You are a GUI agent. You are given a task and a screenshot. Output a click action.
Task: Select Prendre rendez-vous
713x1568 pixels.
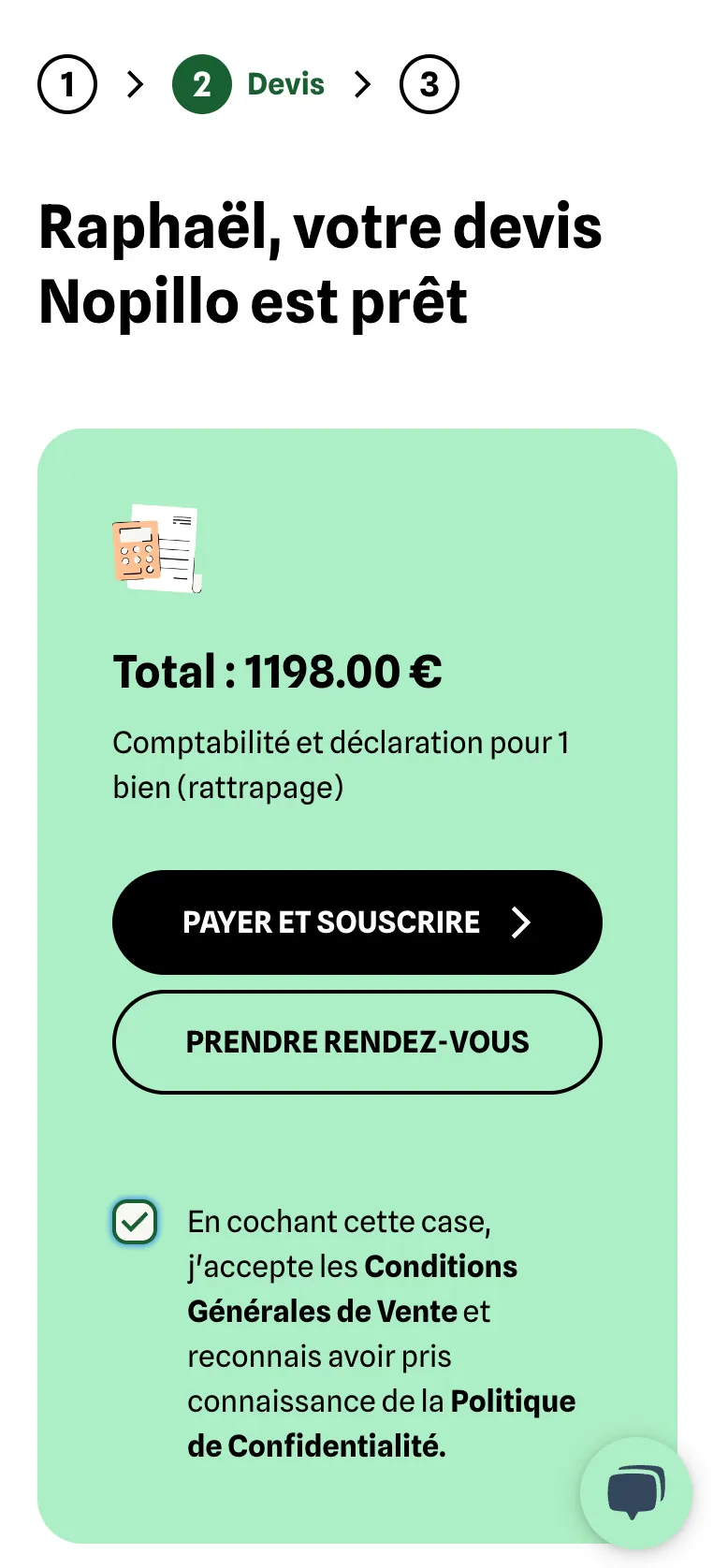pos(356,1042)
